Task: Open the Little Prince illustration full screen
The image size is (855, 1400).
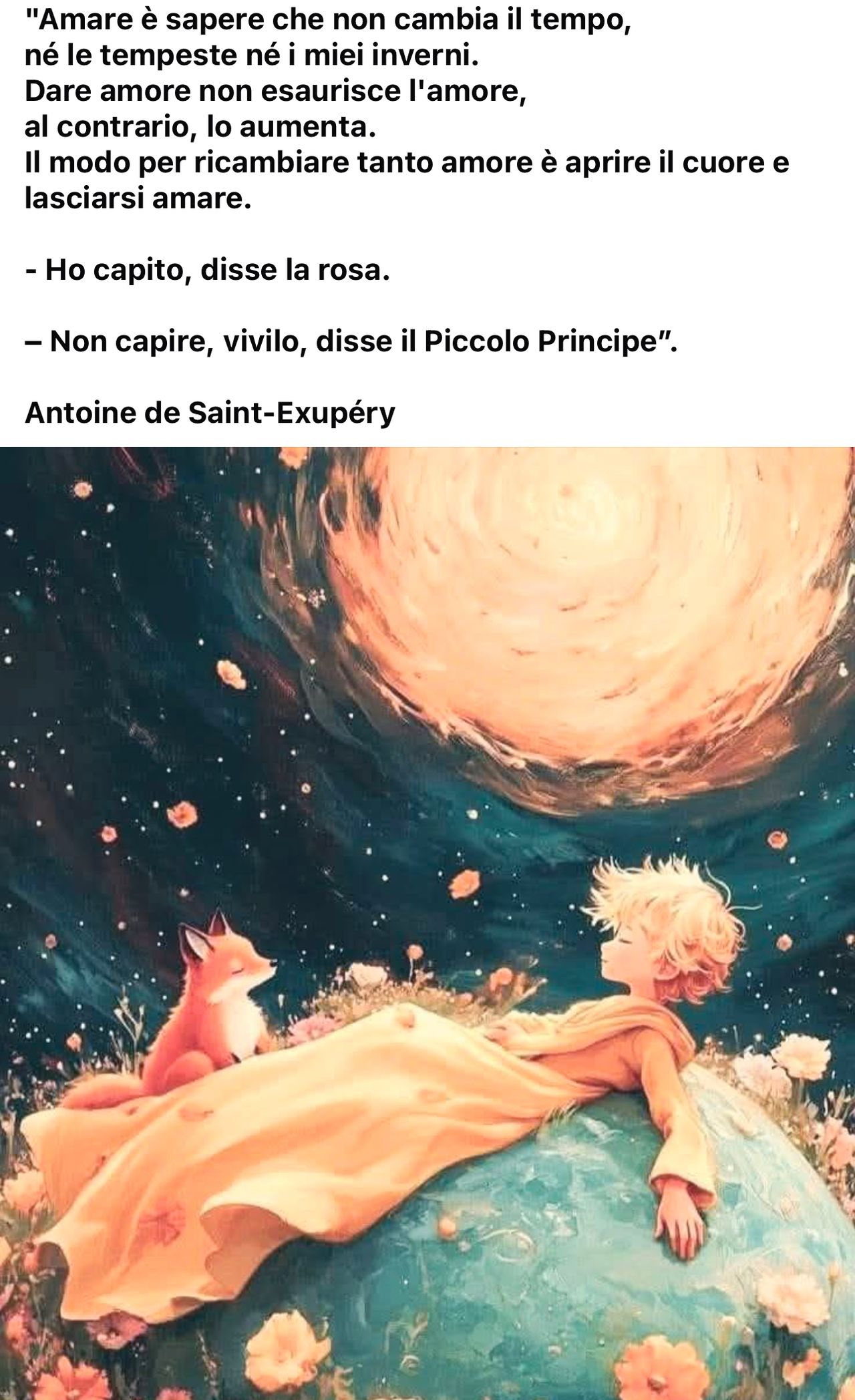Action: (x=427, y=922)
